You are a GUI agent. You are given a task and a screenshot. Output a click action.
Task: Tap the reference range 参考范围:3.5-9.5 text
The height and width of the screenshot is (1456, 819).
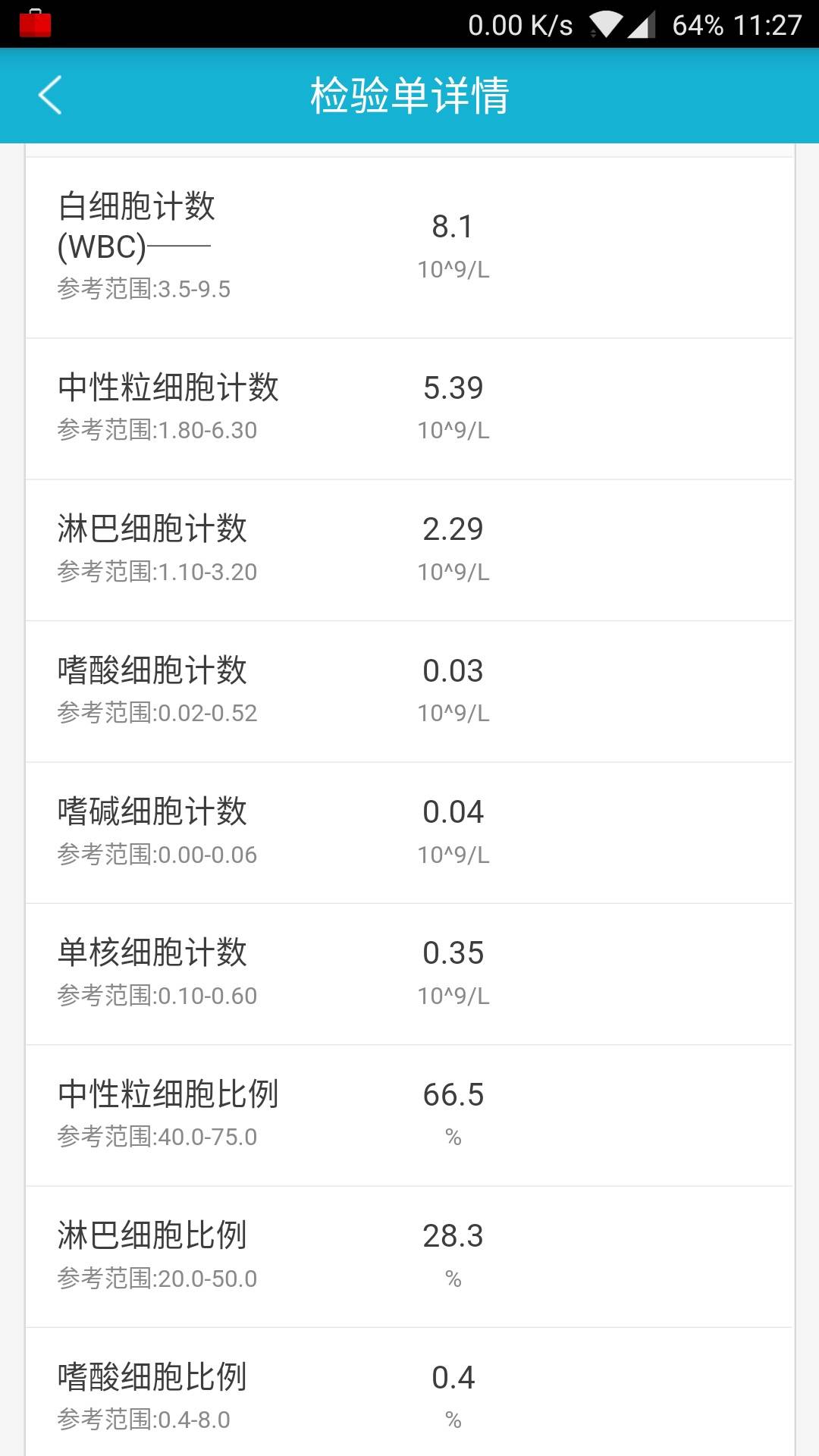144,289
